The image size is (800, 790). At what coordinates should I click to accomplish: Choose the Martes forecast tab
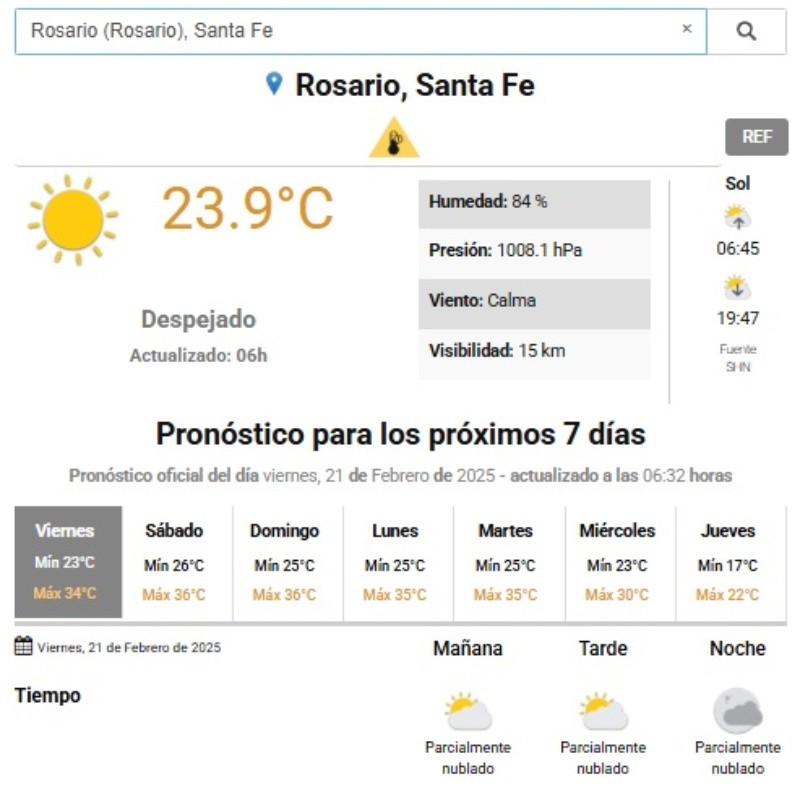point(506,562)
